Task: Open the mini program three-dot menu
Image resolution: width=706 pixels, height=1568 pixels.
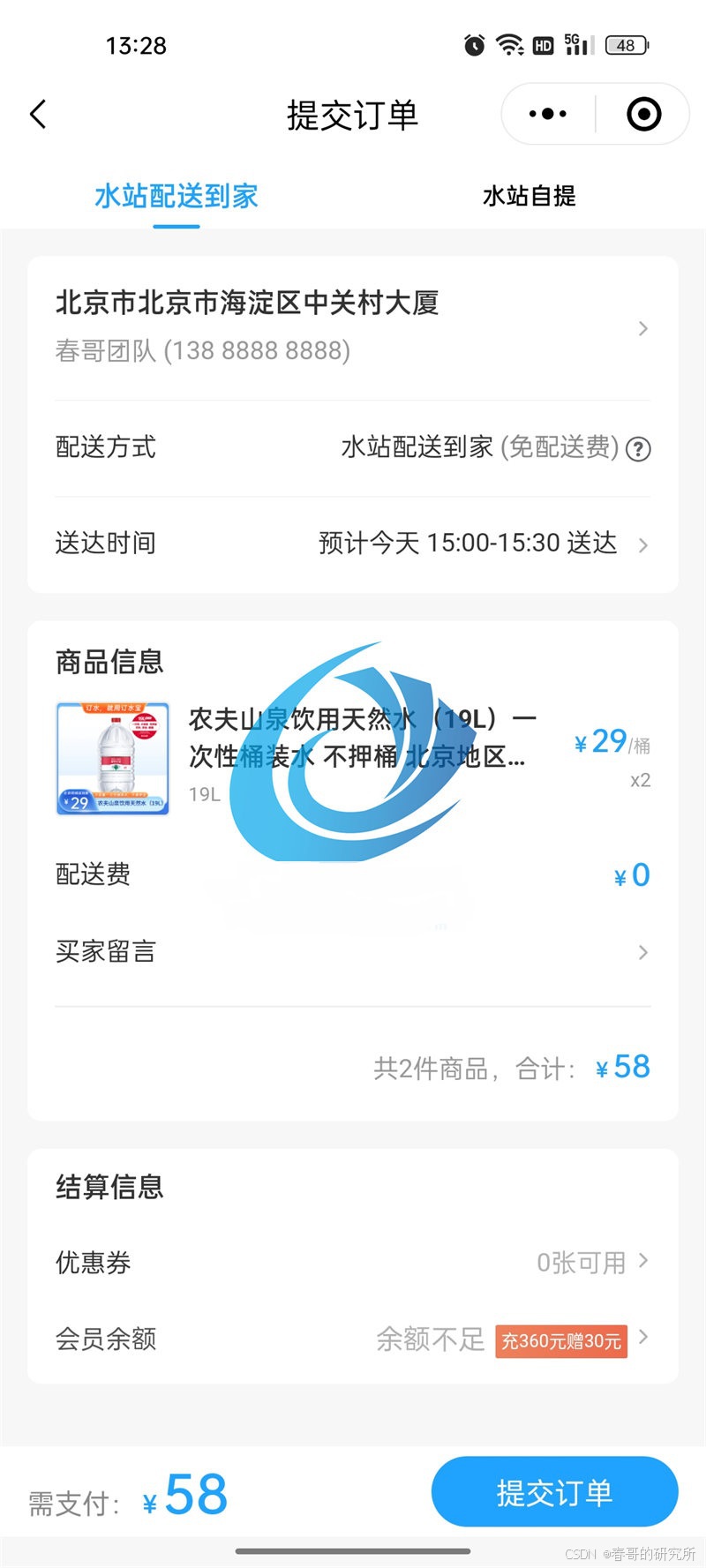Action: tap(548, 114)
